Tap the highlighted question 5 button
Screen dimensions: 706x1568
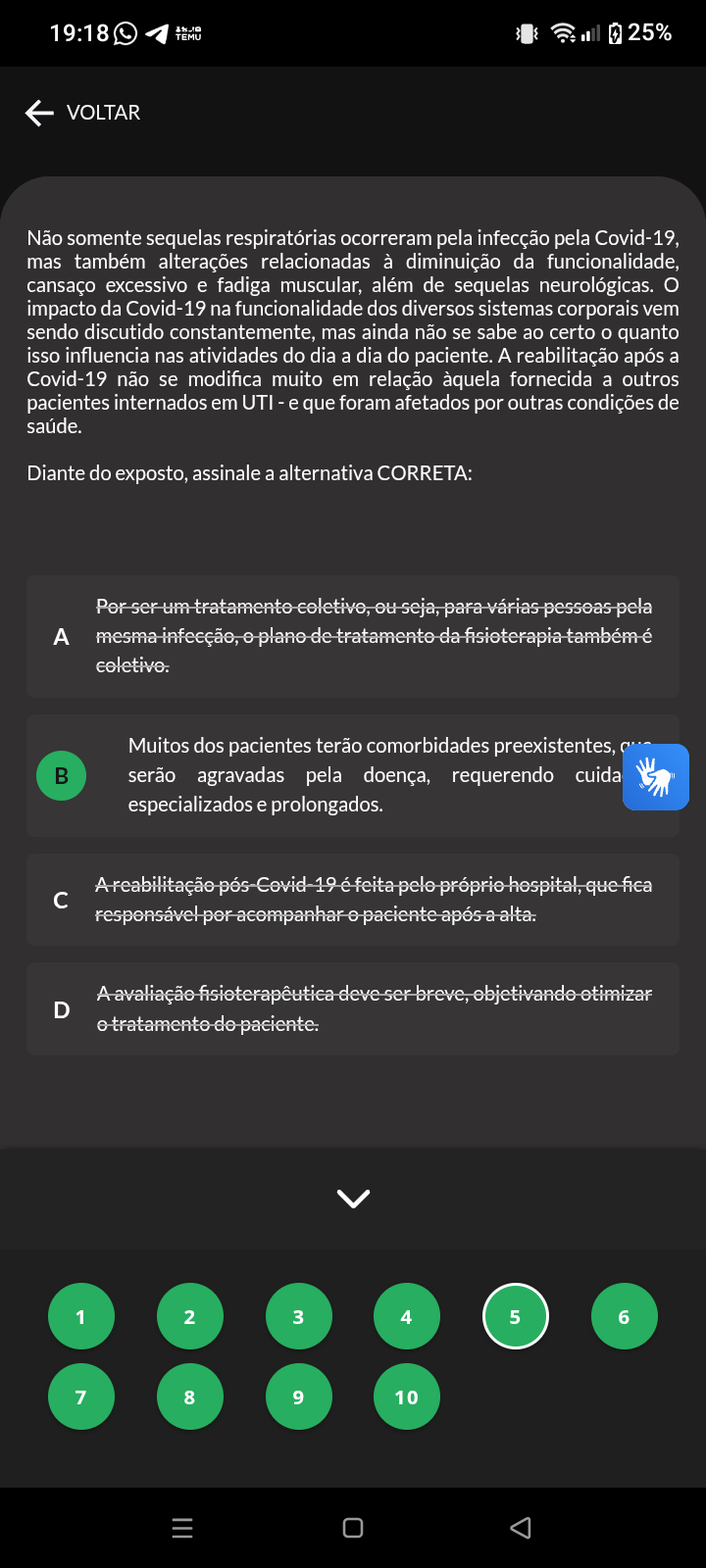516,1316
